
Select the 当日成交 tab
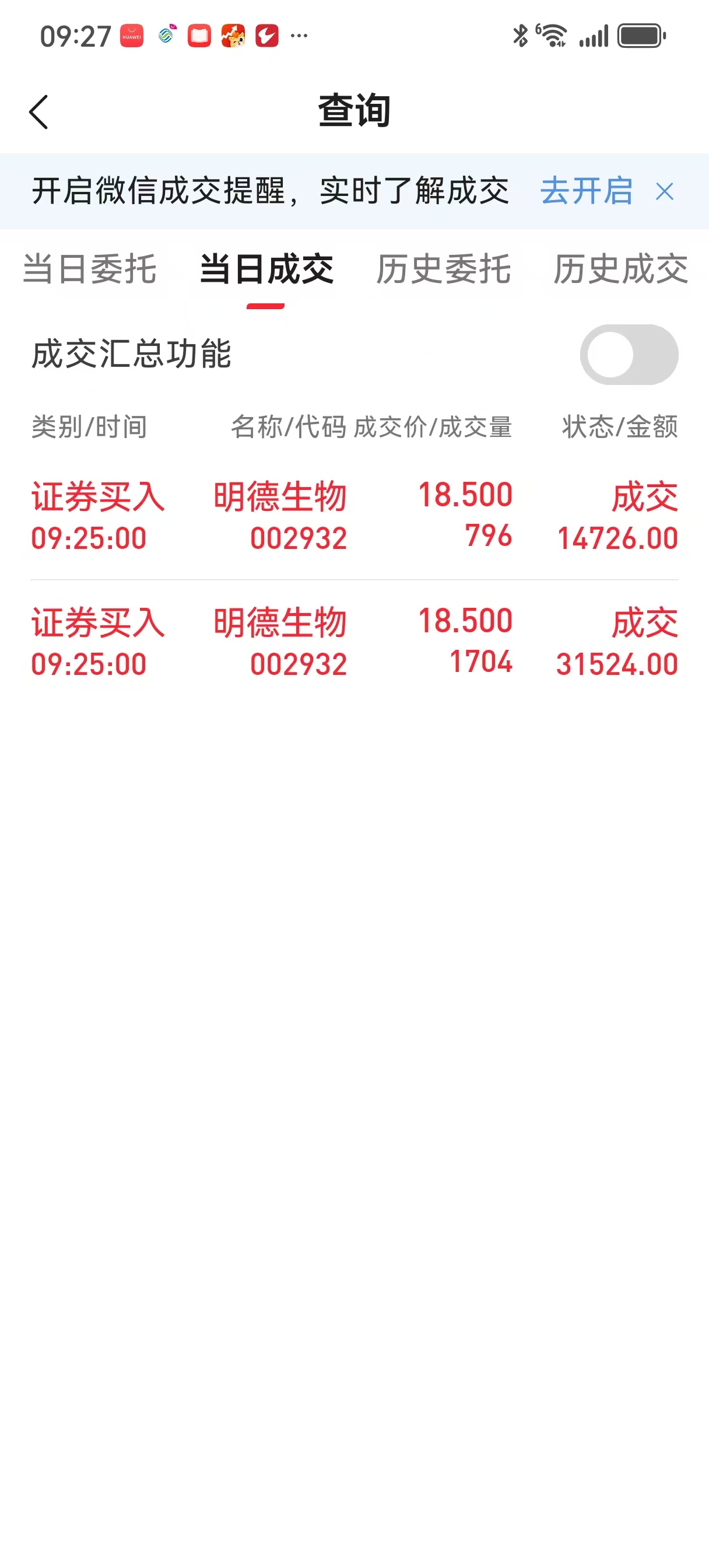(x=266, y=269)
